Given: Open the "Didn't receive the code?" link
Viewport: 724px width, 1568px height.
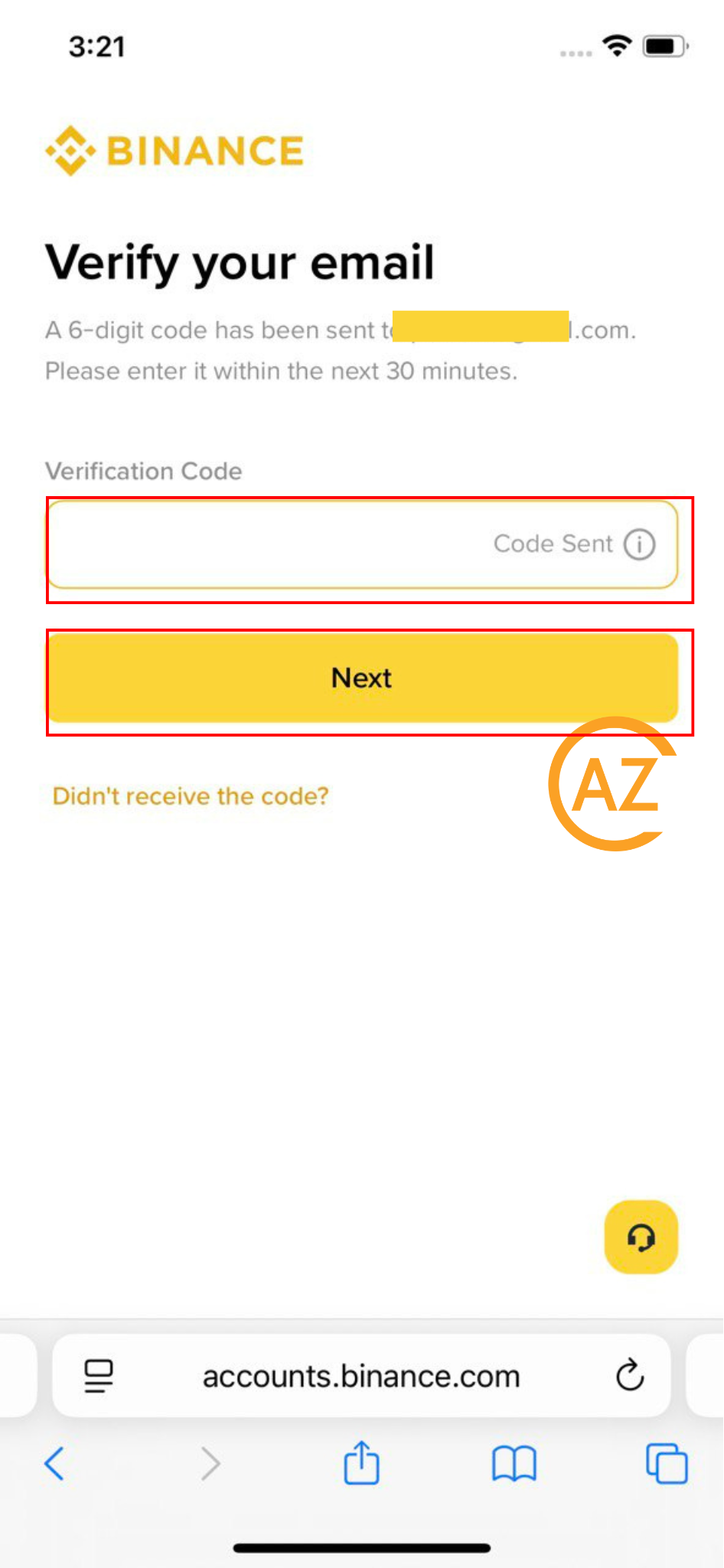Looking at the screenshot, I should pyautogui.click(x=191, y=796).
